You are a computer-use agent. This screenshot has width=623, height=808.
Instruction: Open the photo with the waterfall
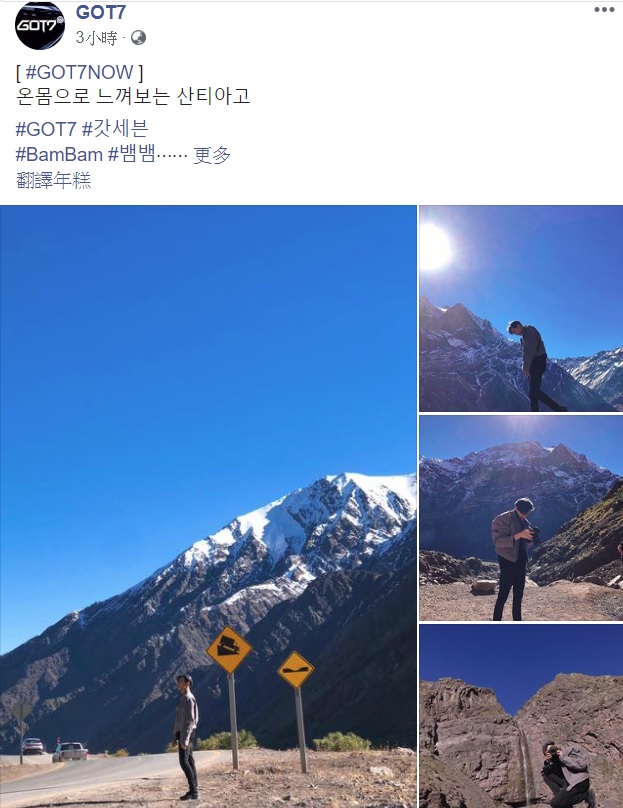tap(520, 716)
